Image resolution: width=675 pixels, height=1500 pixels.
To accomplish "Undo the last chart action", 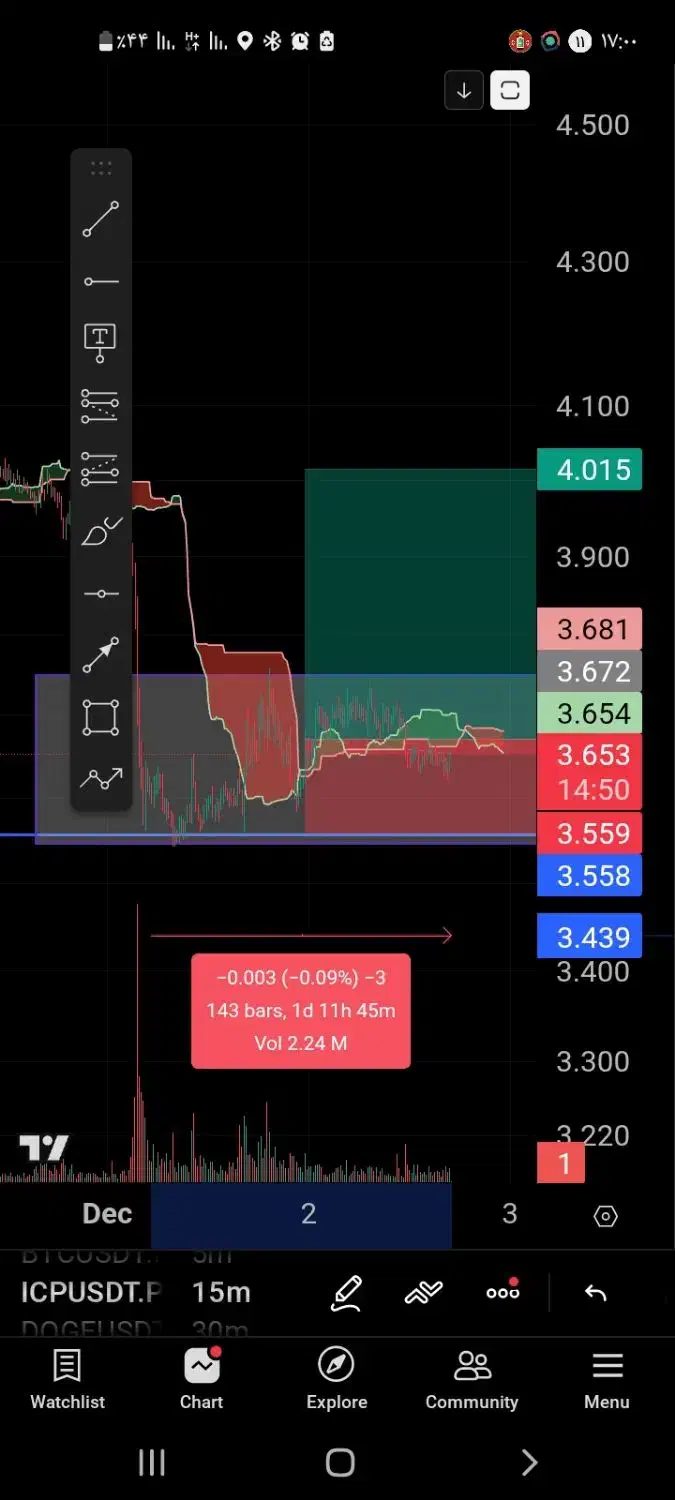I will point(595,1293).
